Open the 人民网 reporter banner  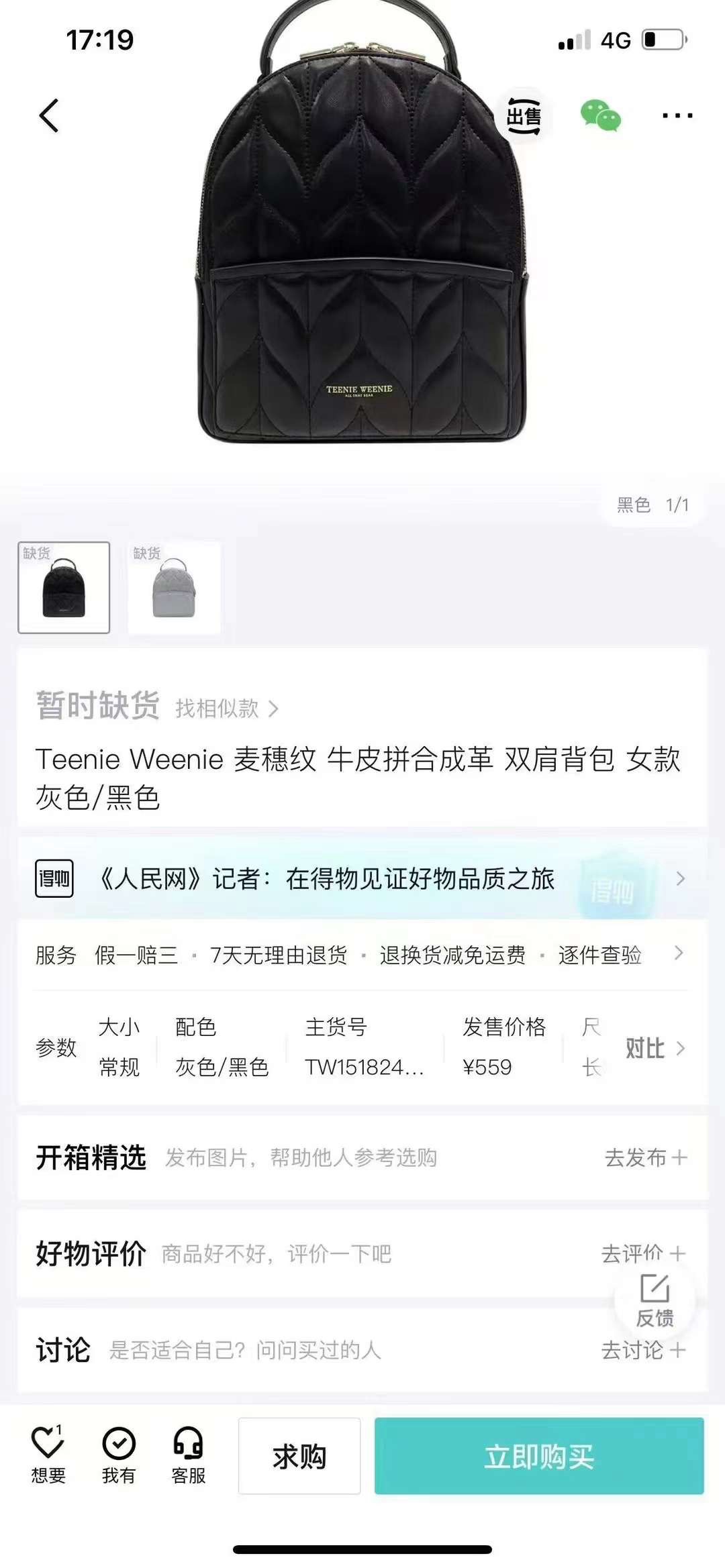coord(362,879)
